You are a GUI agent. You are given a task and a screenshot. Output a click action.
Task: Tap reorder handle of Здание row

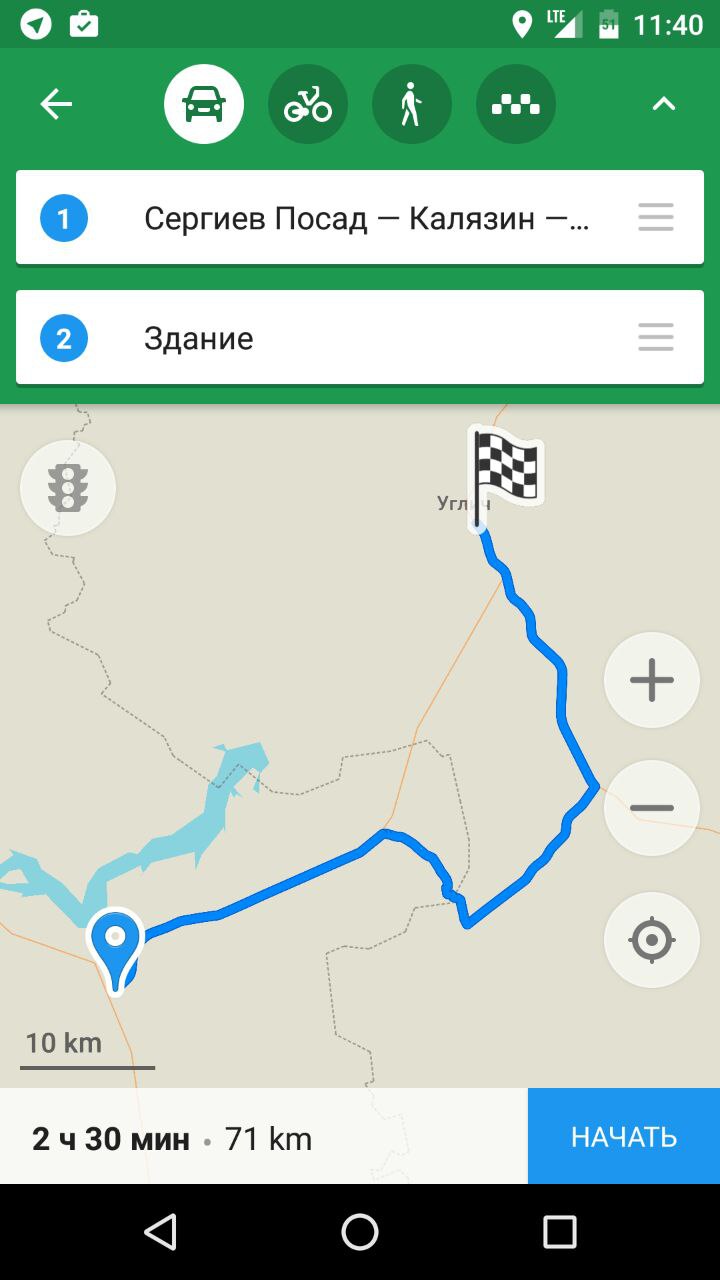pos(656,338)
